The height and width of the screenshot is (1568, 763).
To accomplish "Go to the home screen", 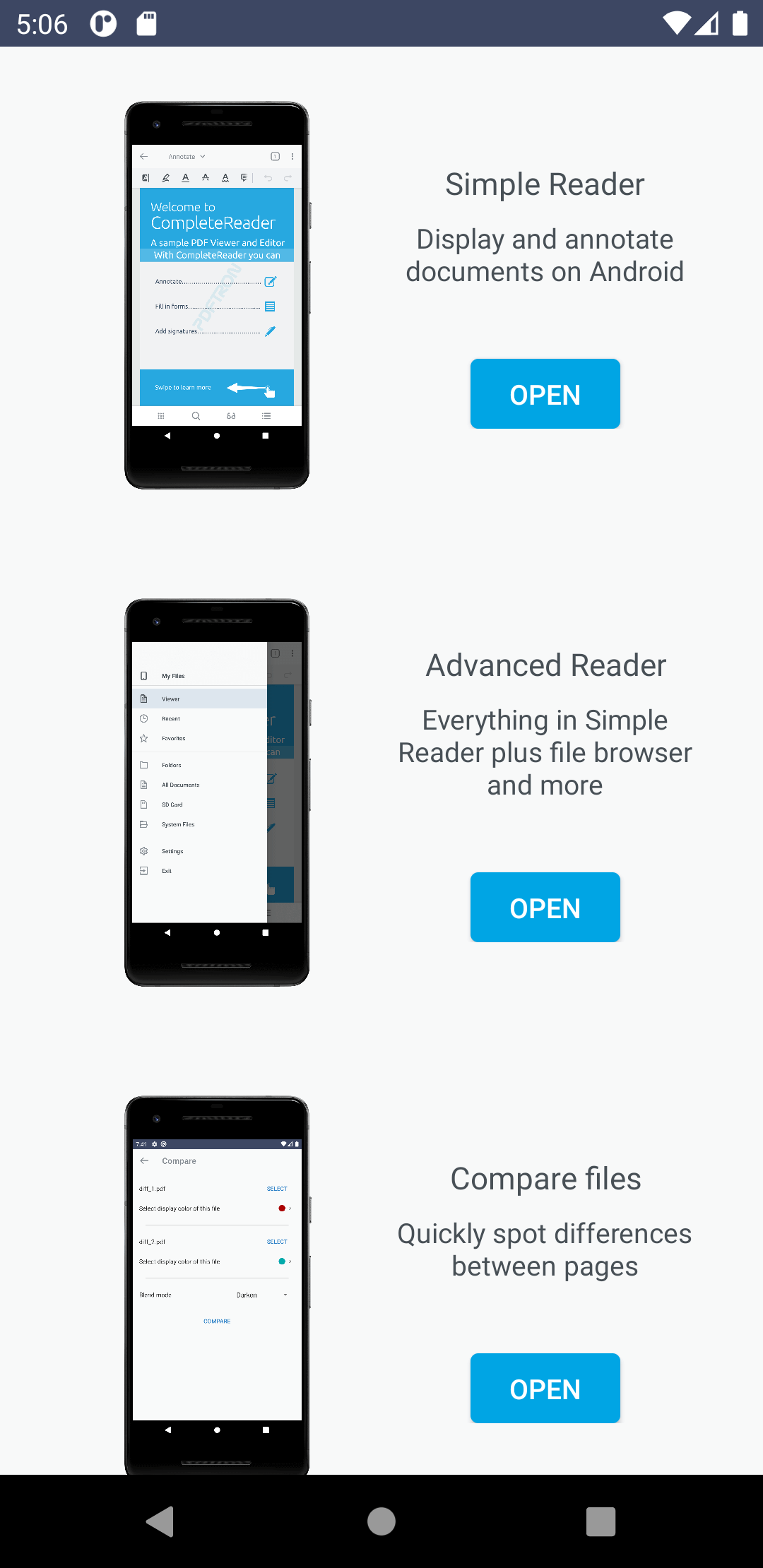I will tap(381, 1521).
